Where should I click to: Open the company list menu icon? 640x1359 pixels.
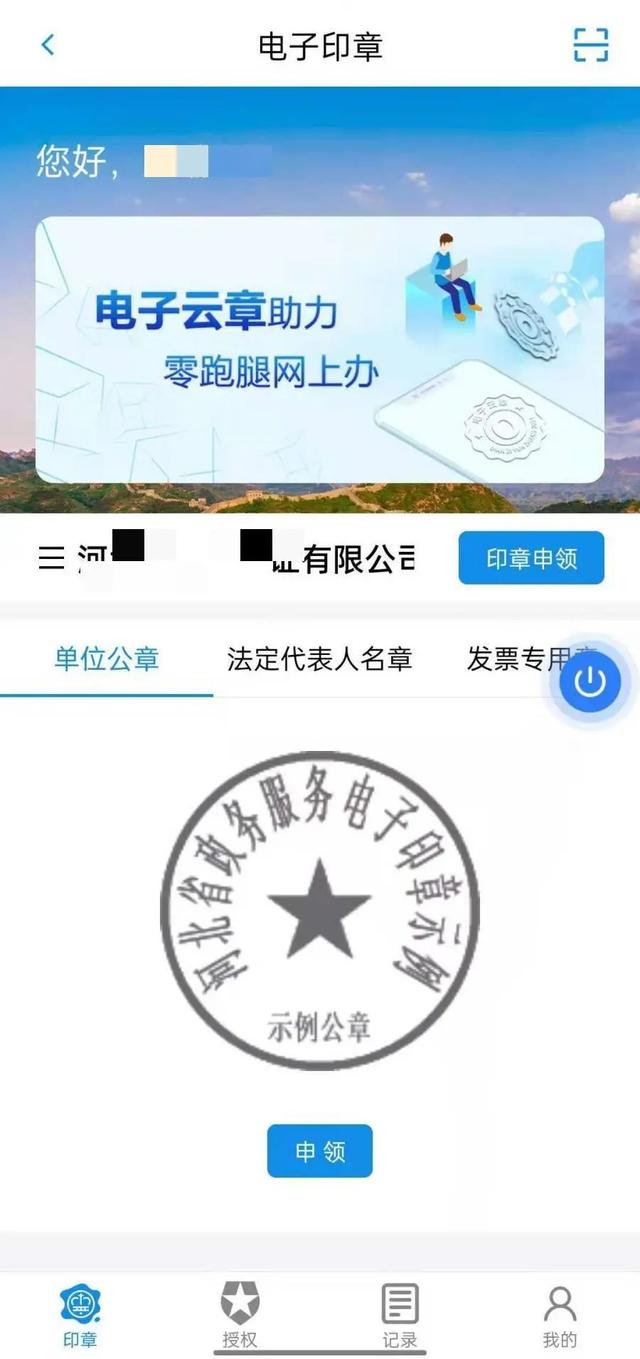click(51, 558)
